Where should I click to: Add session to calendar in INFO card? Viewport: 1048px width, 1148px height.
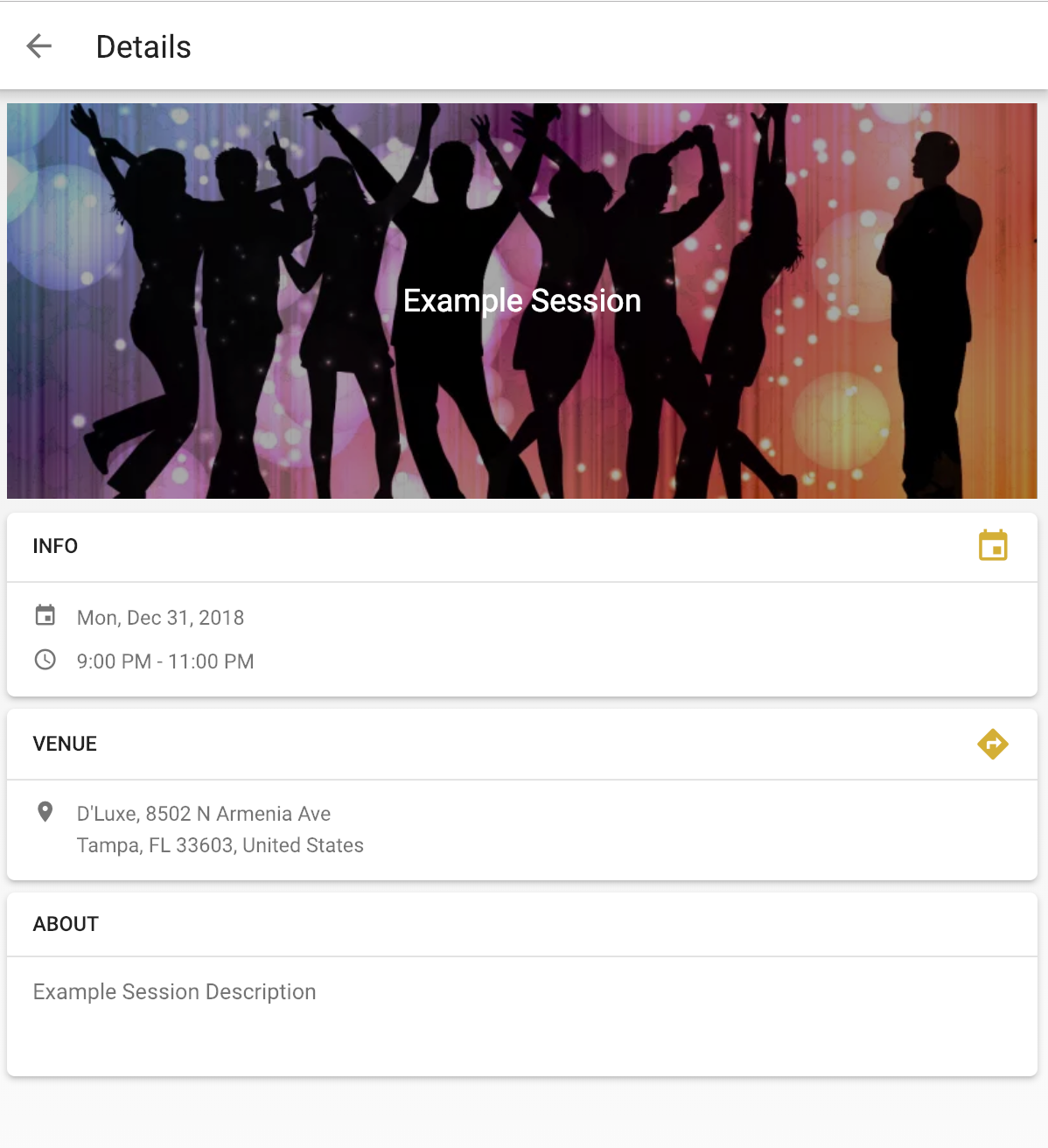tap(992, 546)
